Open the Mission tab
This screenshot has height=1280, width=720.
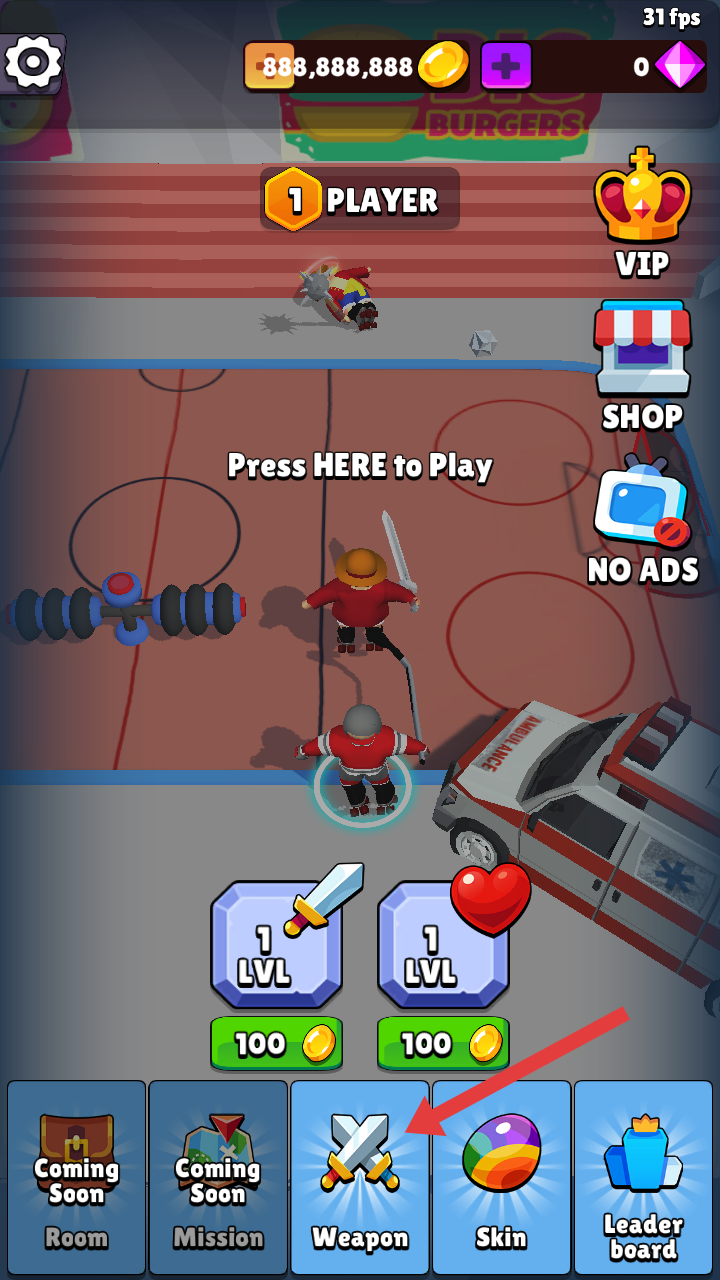tap(218, 1176)
